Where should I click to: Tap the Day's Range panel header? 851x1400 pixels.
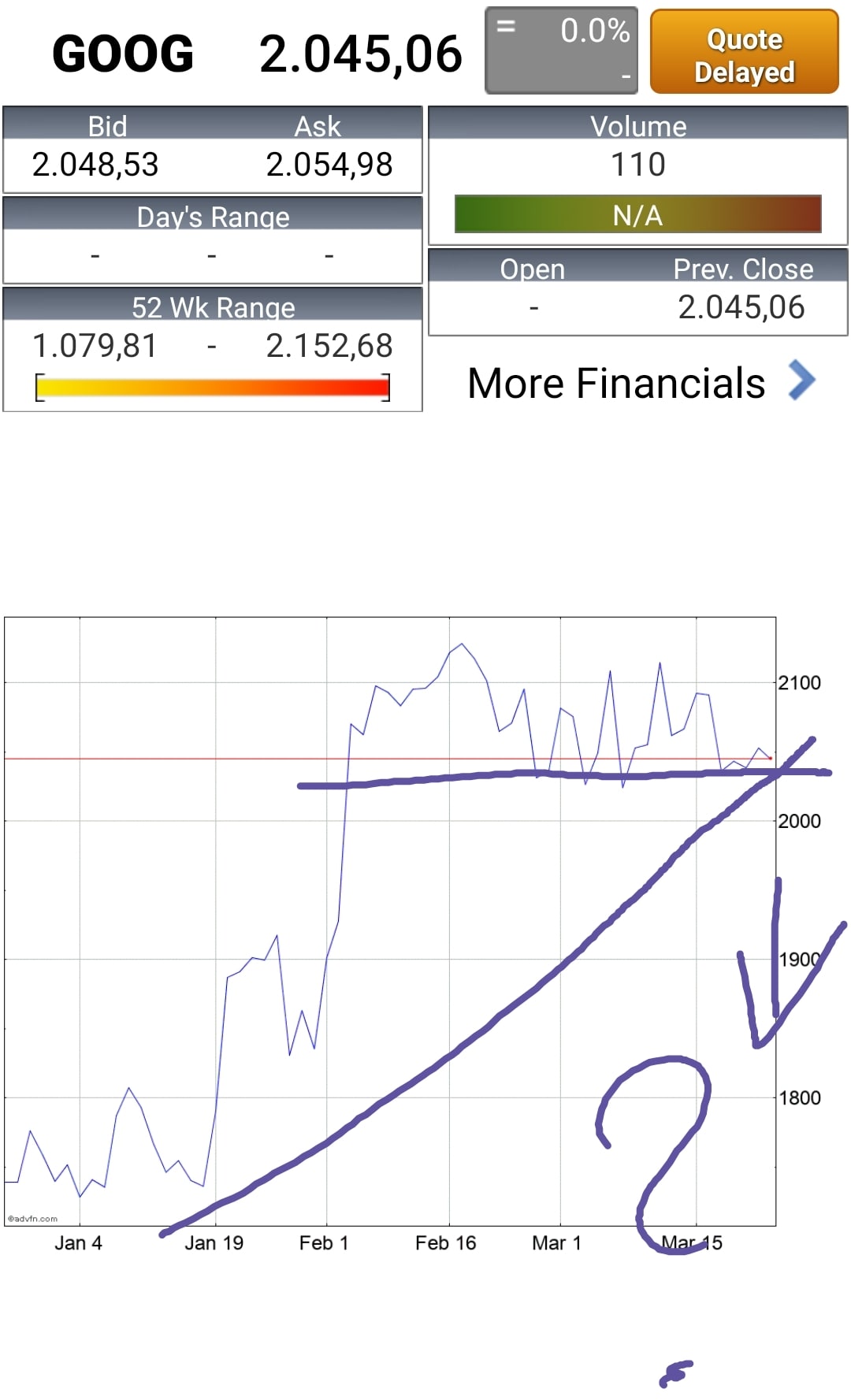tap(211, 216)
